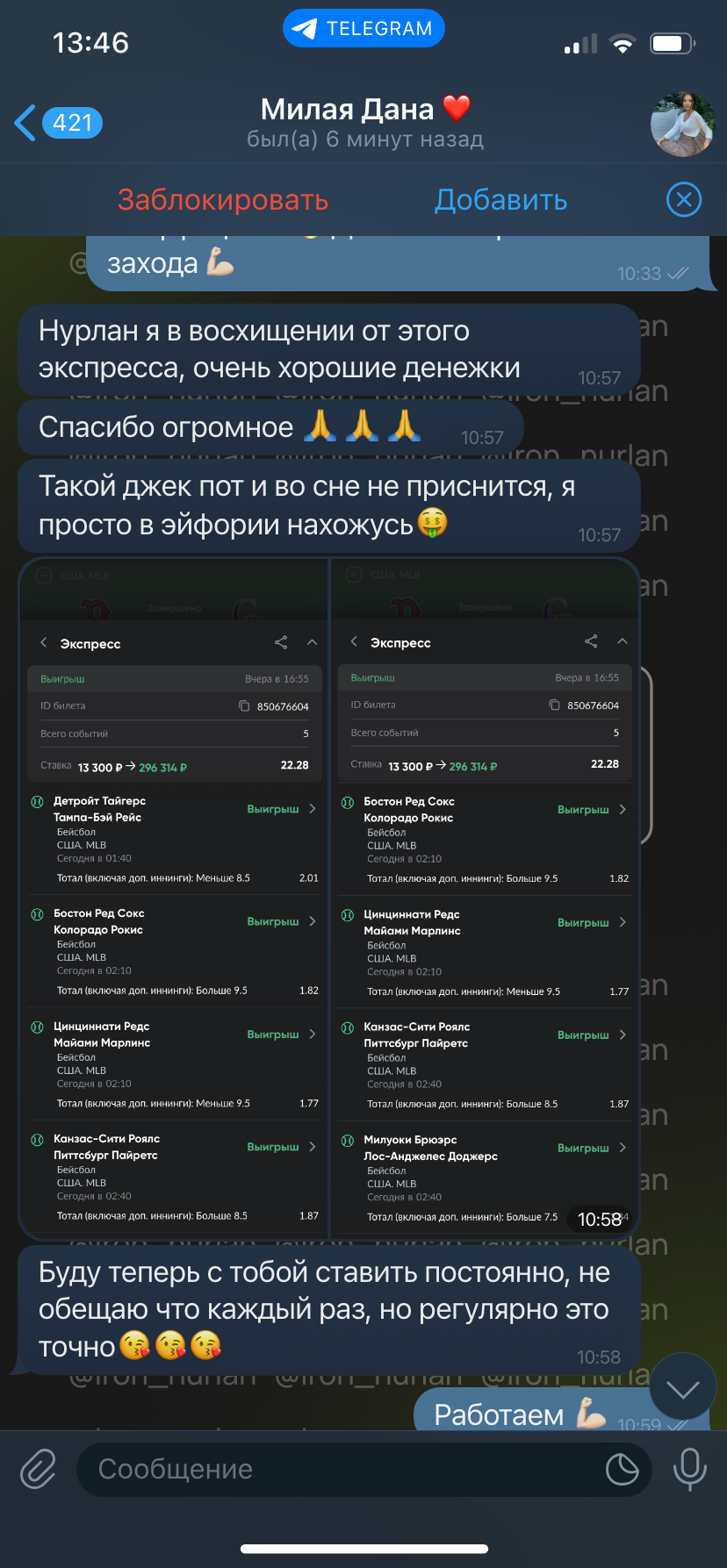Open the attachment paperclip
Screen dimensions: 727x1568
coord(39,1469)
